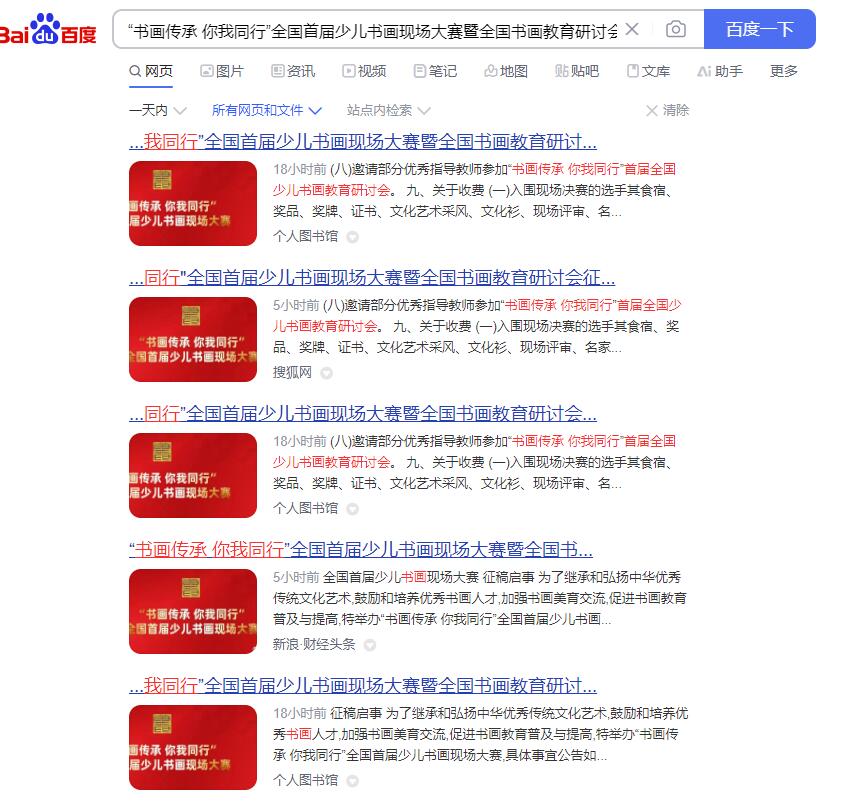Switch to the 资讯 tab
The image size is (844, 803).
pyautogui.click(x=293, y=71)
